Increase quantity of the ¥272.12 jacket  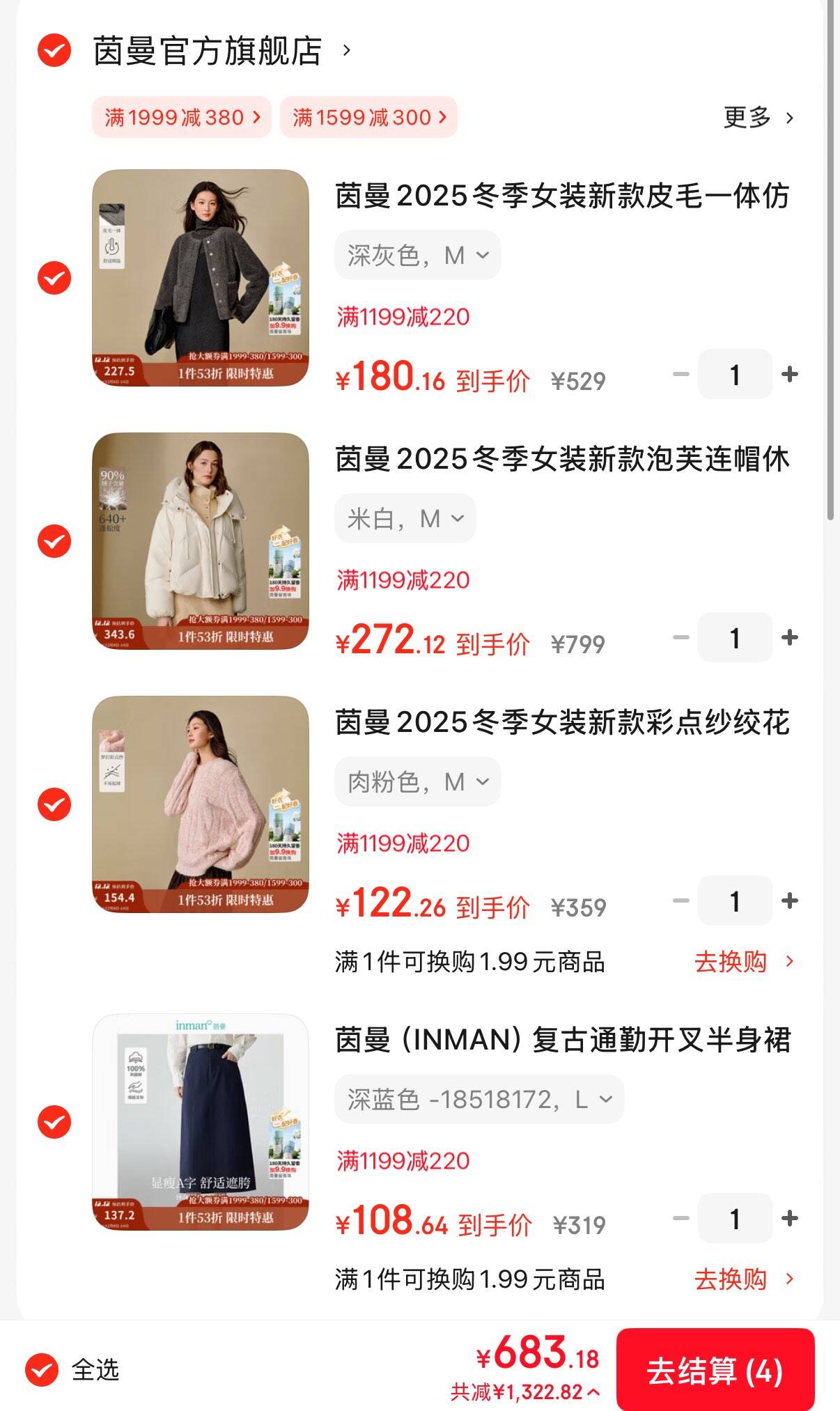pos(790,638)
